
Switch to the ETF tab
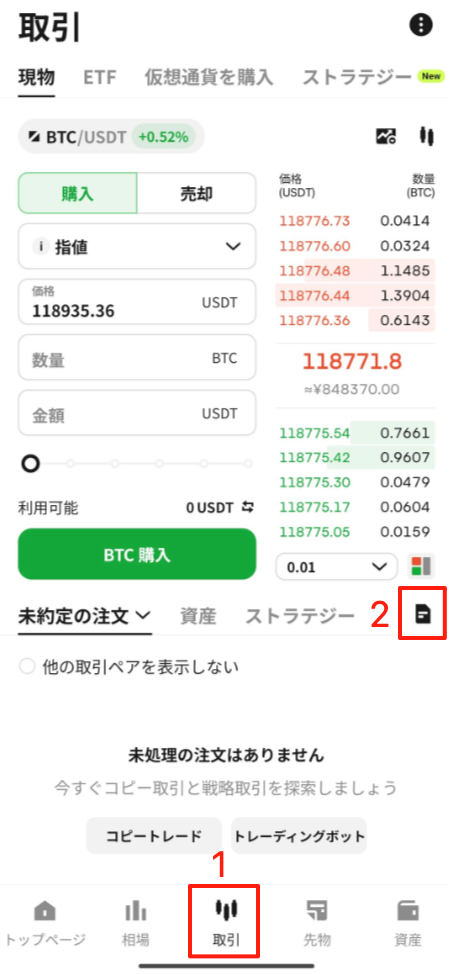(100, 78)
